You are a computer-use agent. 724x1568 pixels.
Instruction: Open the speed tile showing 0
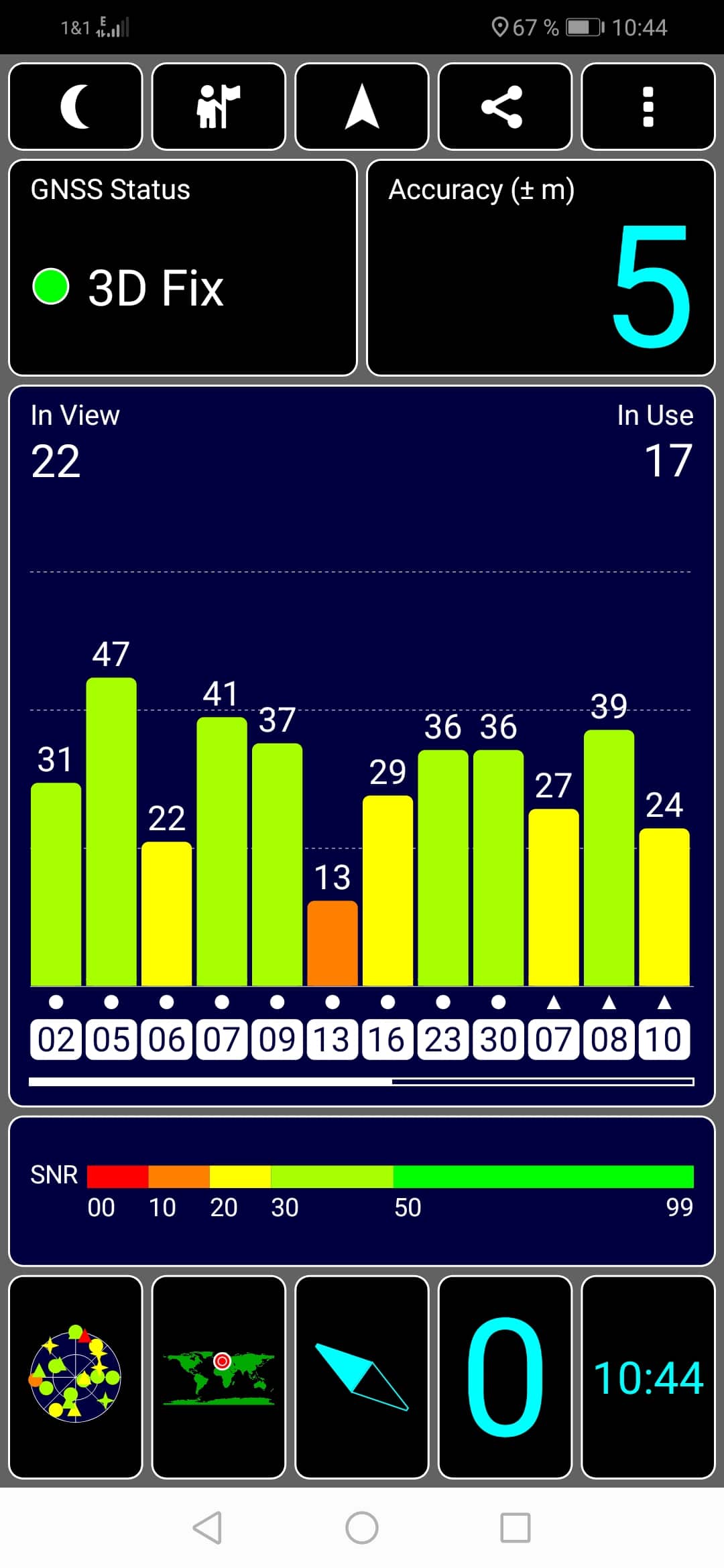click(x=505, y=1377)
